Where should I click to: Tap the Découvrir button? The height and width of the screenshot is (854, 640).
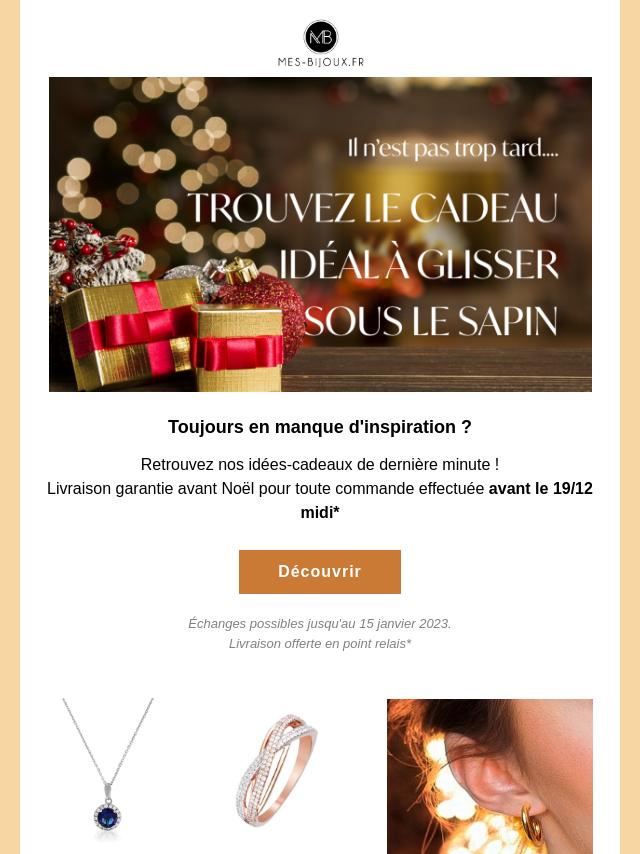319,572
